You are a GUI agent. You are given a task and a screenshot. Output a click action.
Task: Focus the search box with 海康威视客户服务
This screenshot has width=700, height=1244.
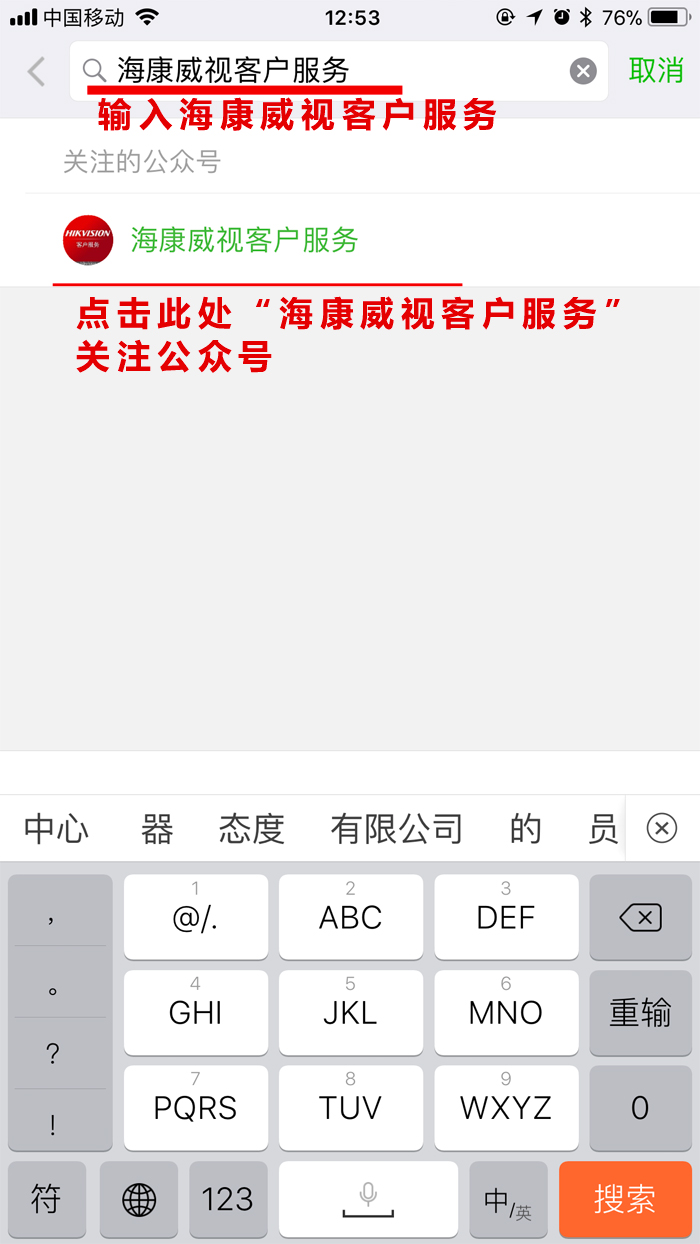(x=339, y=71)
